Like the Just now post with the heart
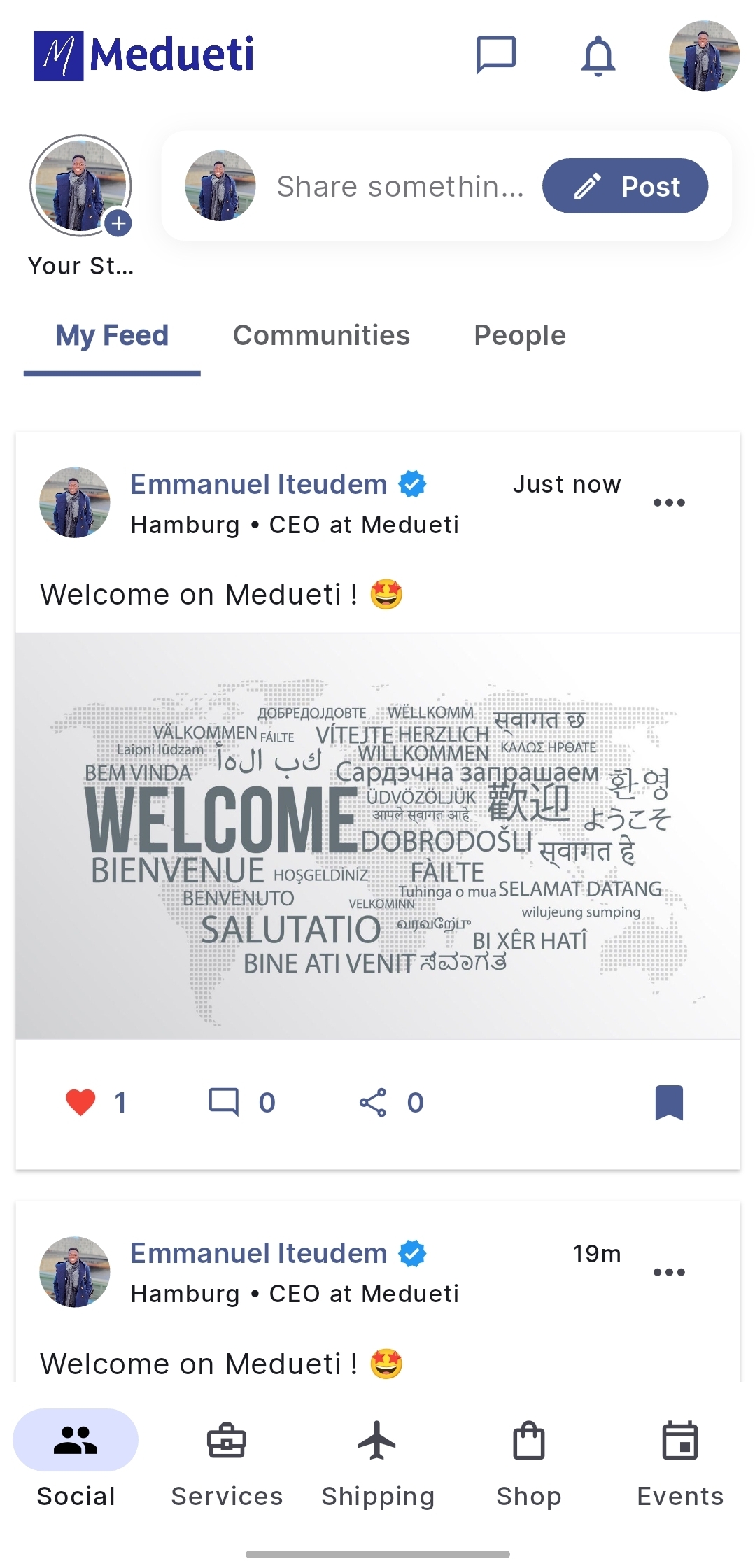 click(80, 1102)
